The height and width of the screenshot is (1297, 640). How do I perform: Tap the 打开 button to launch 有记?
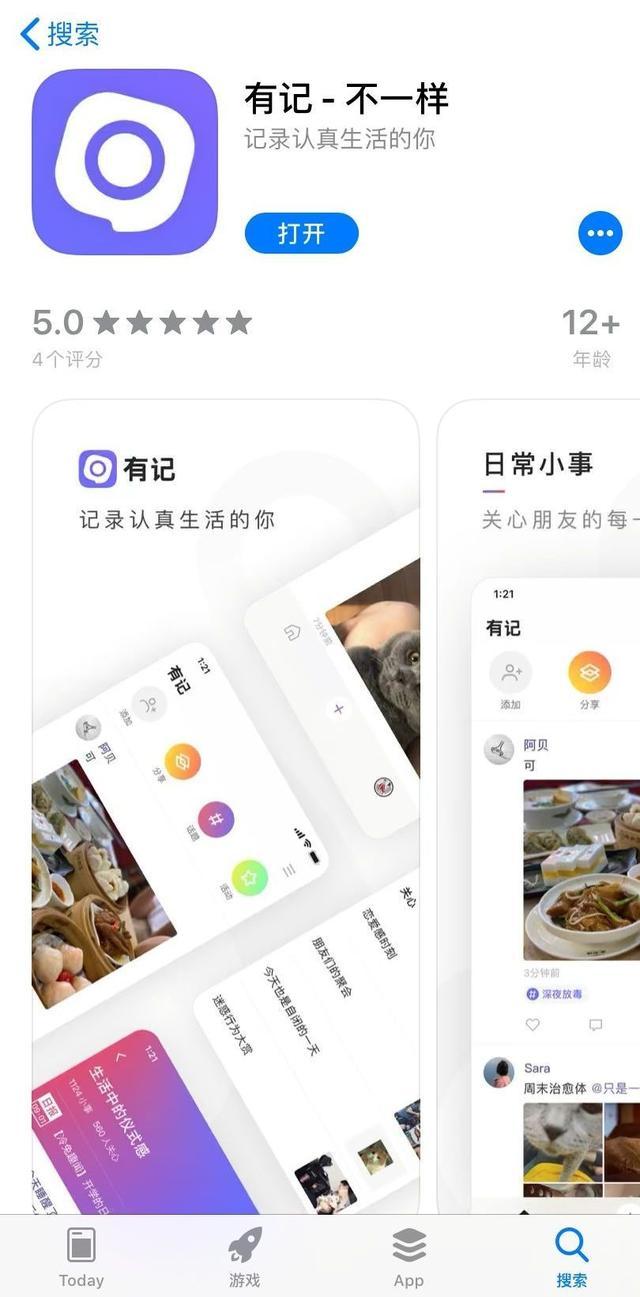301,234
